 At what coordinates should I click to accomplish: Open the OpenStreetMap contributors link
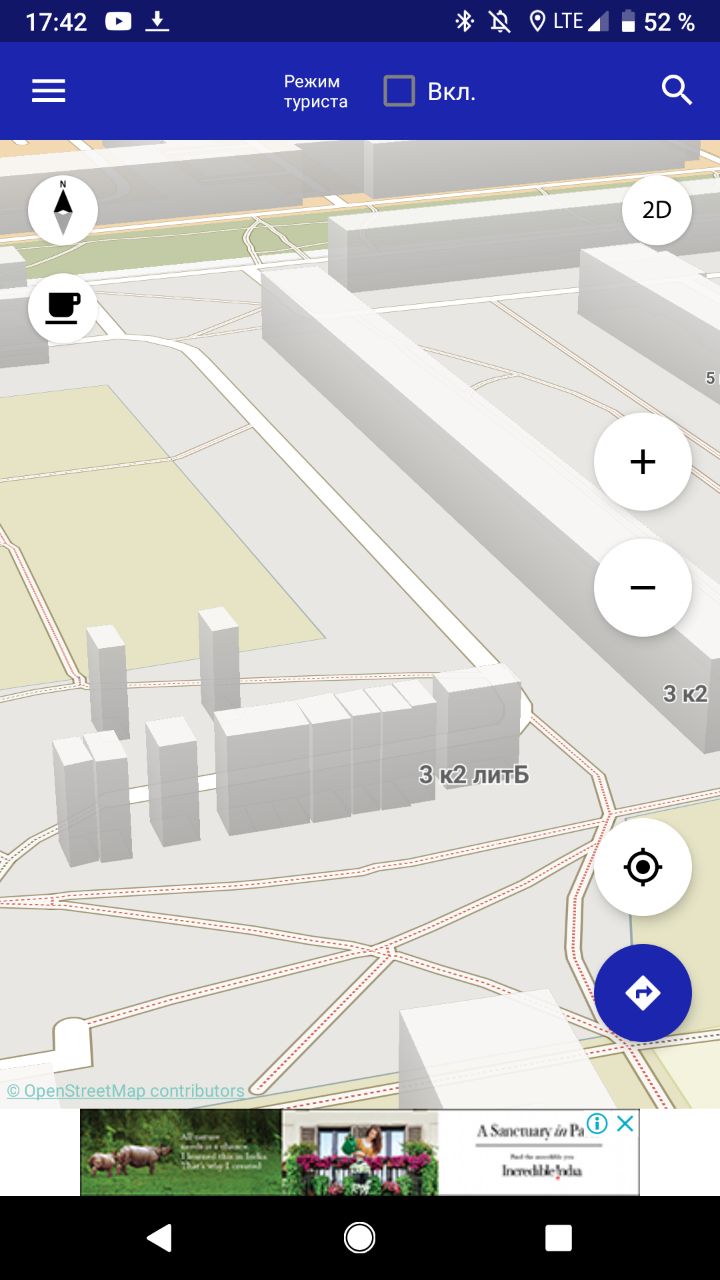[x=125, y=1091]
